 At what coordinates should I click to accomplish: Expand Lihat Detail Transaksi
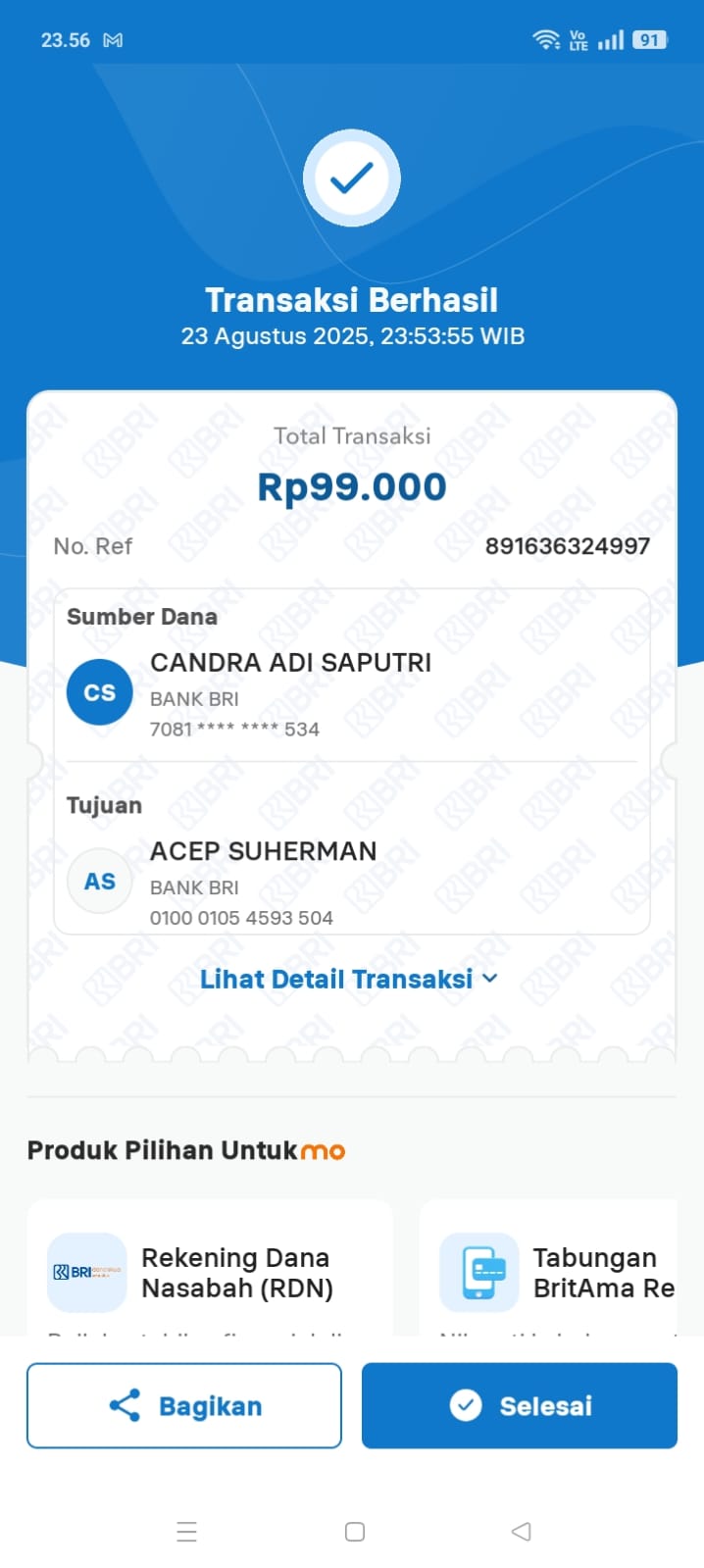[x=349, y=979]
